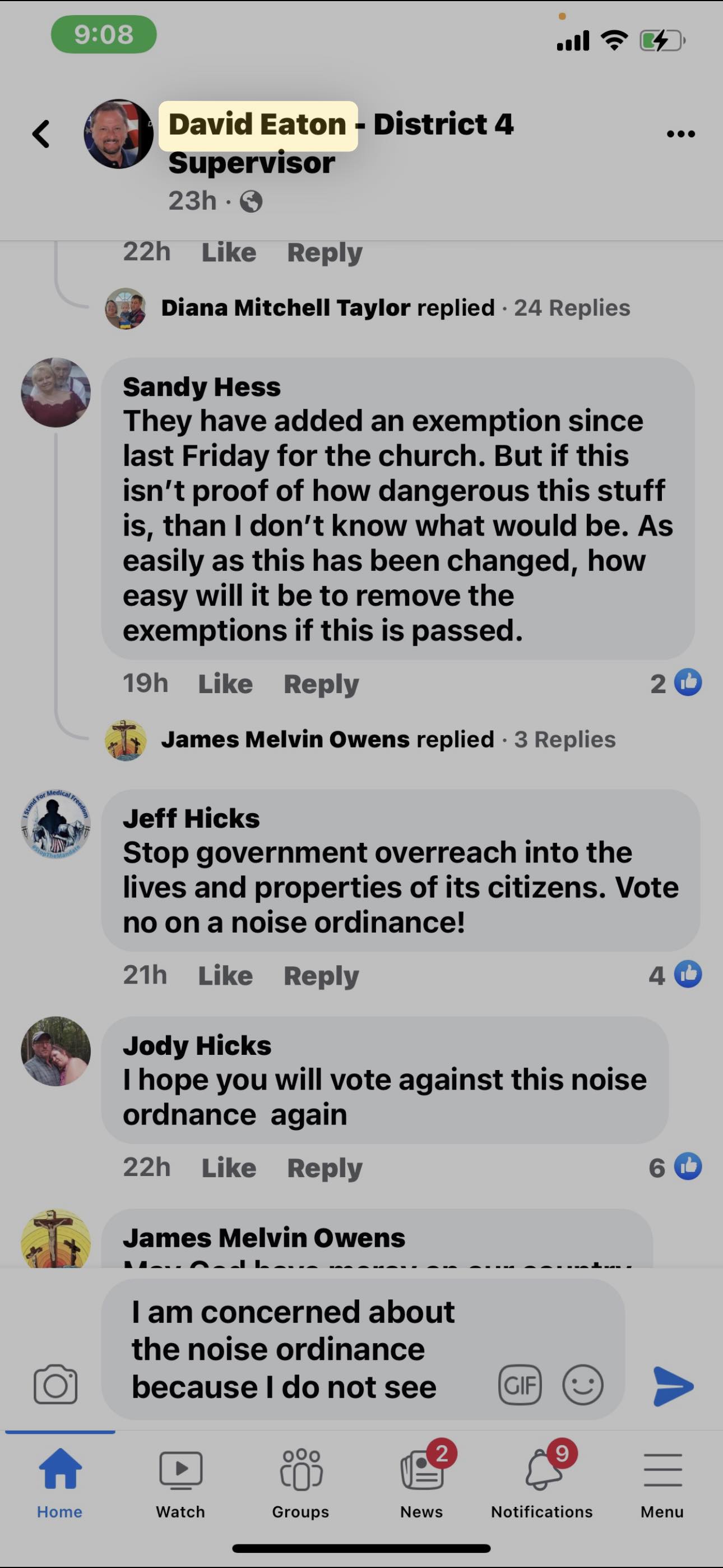Image resolution: width=723 pixels, height=1568 pixels.
Task: Send the typed comment
Action: 673,1385
